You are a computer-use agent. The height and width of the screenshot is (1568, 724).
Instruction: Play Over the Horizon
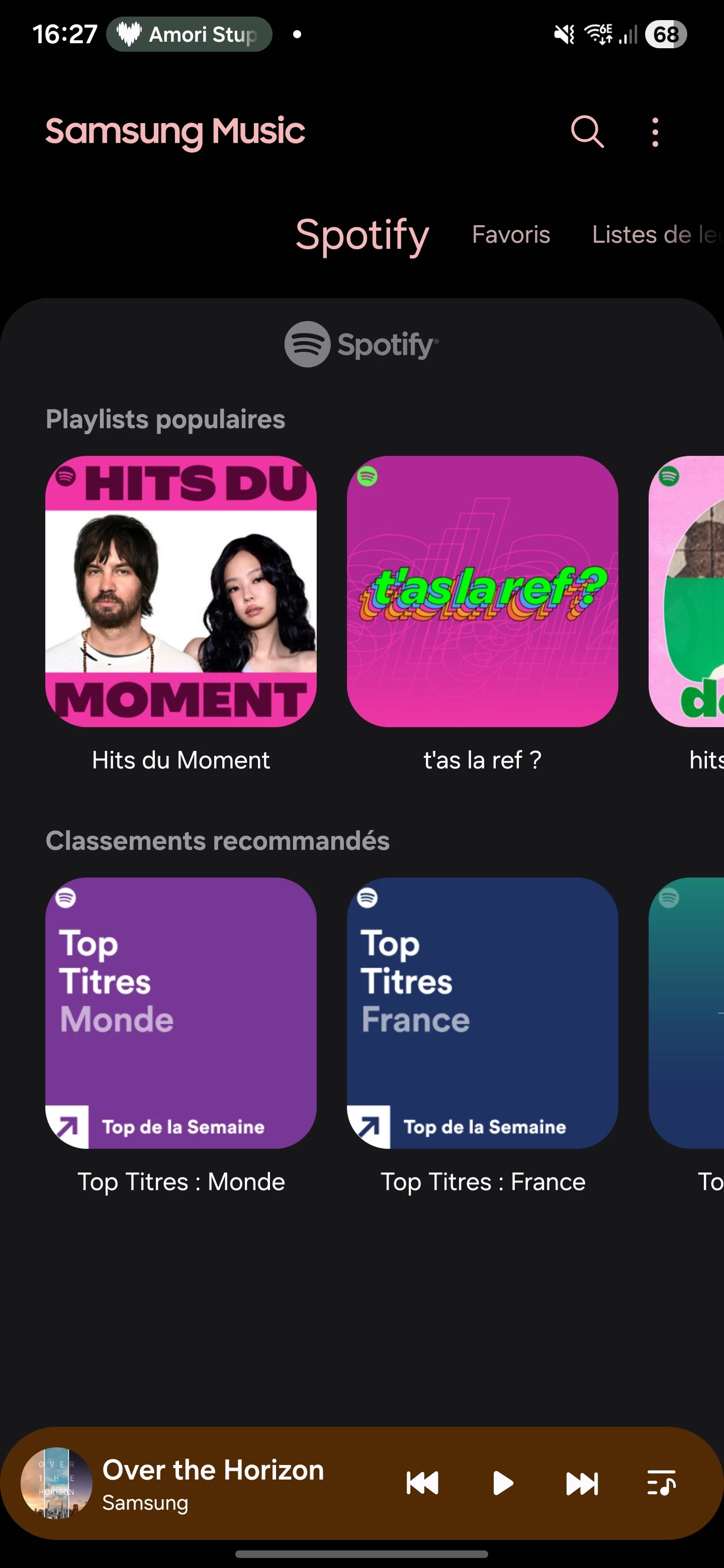[x=502, y=1483]
